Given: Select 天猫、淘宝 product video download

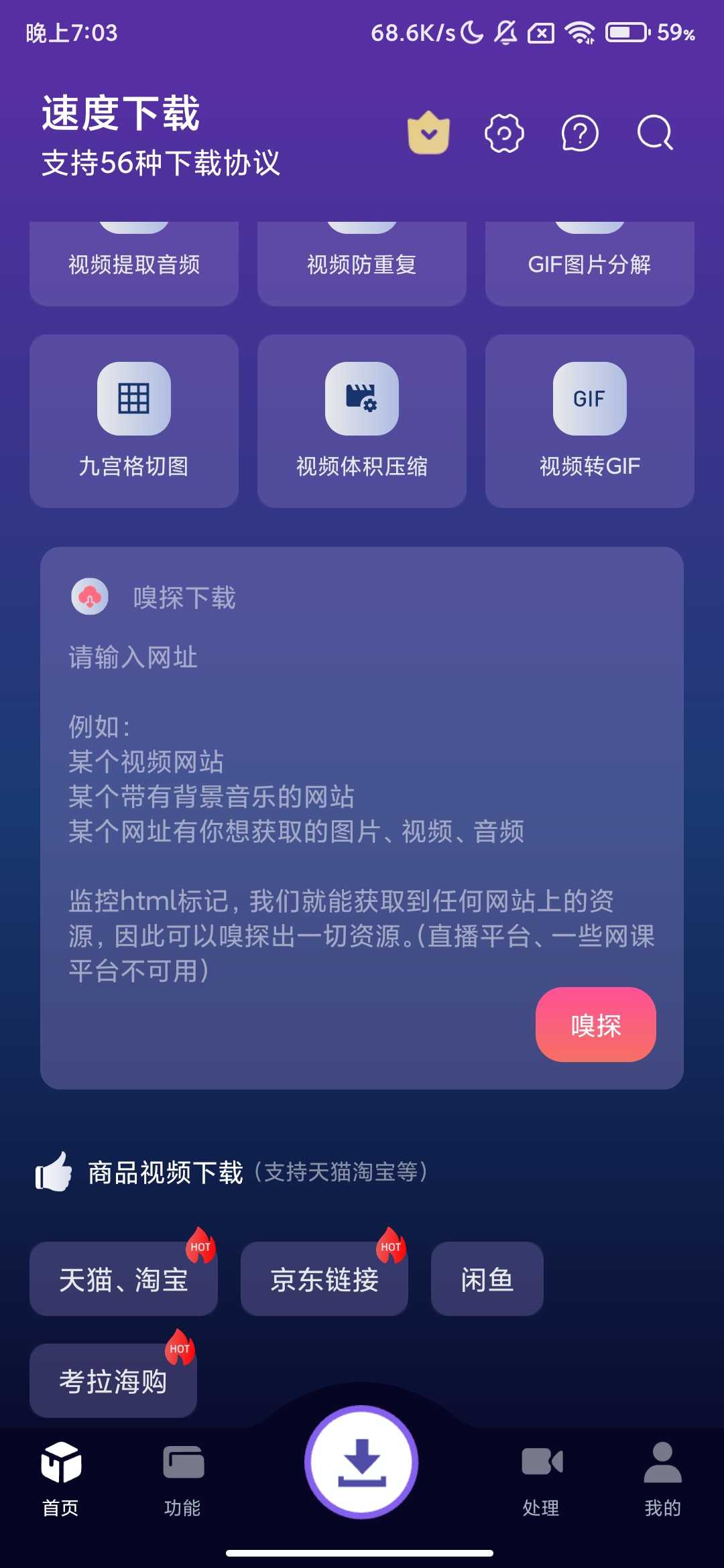Looking at the screenshot, I should [x=123, y=1279].
